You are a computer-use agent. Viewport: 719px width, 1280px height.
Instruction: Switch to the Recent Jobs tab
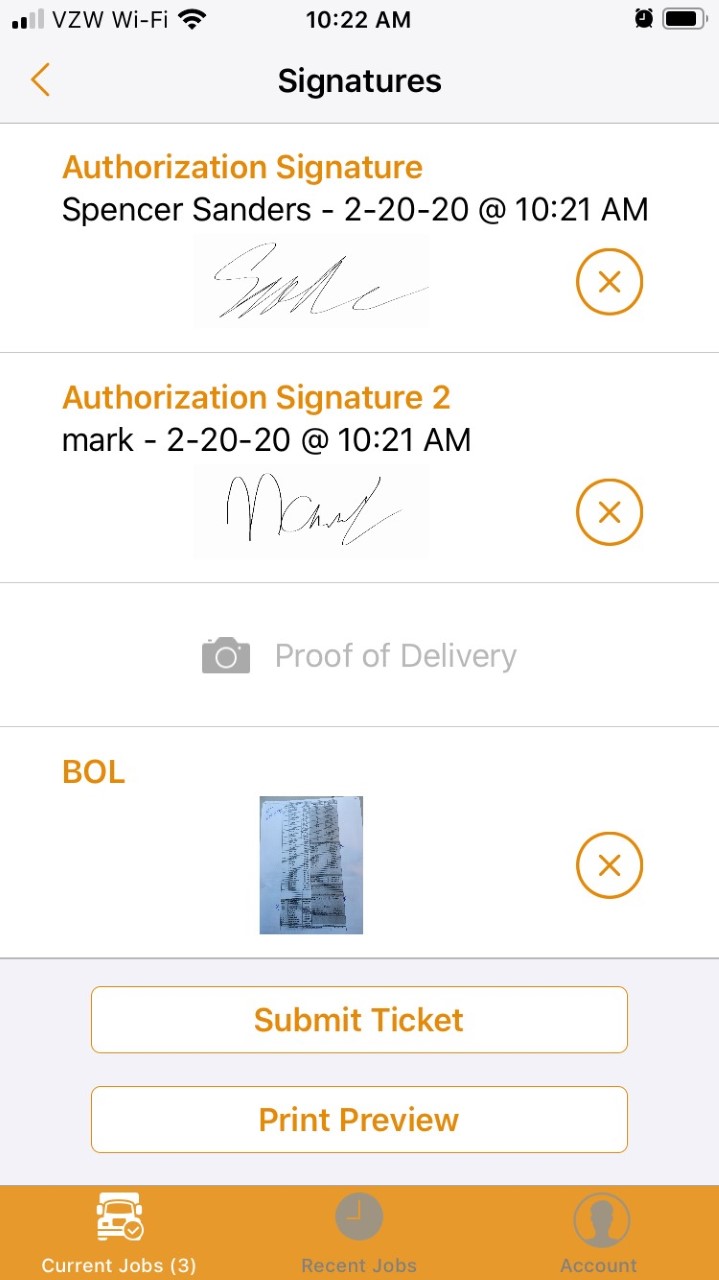[x=359, y=1233]
